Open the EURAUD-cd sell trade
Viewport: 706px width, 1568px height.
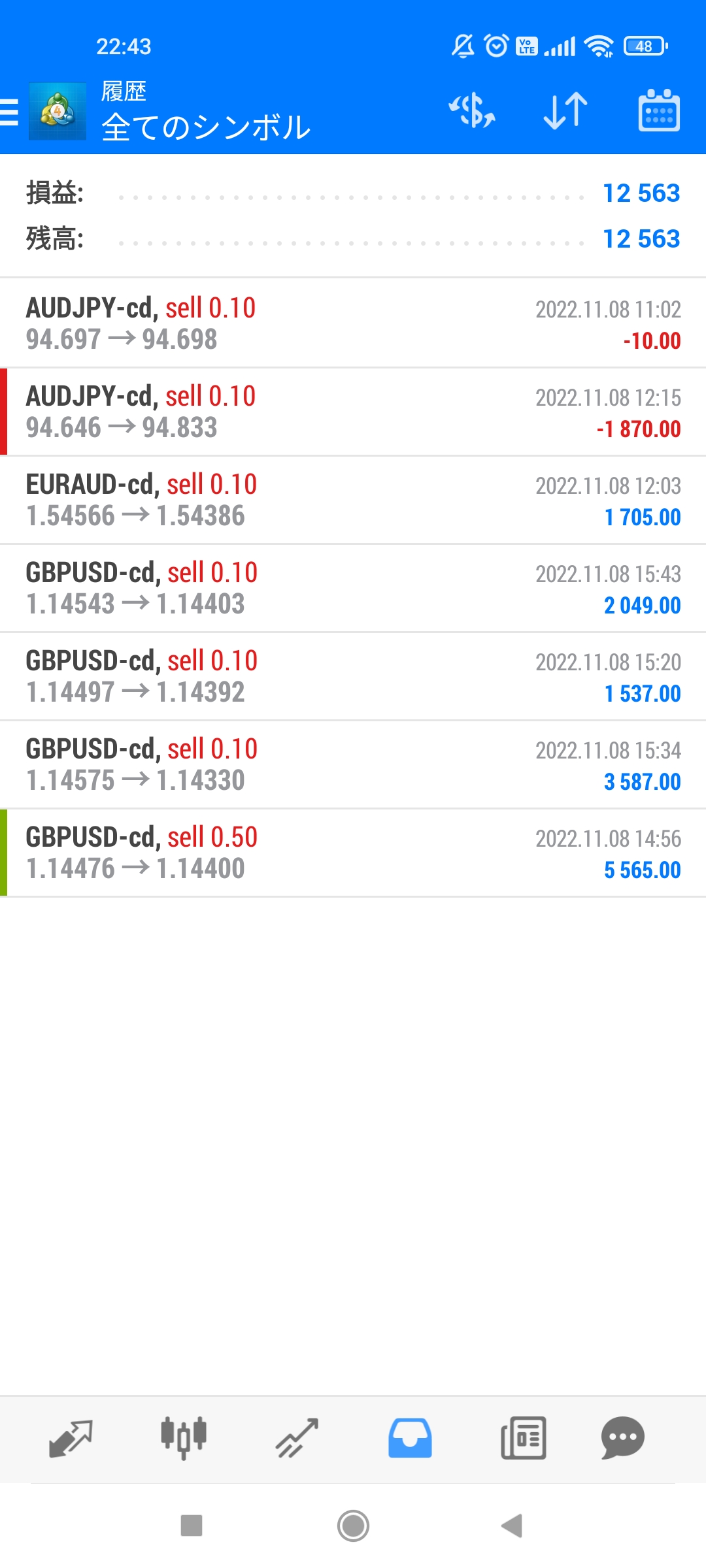tap(353, 500)
